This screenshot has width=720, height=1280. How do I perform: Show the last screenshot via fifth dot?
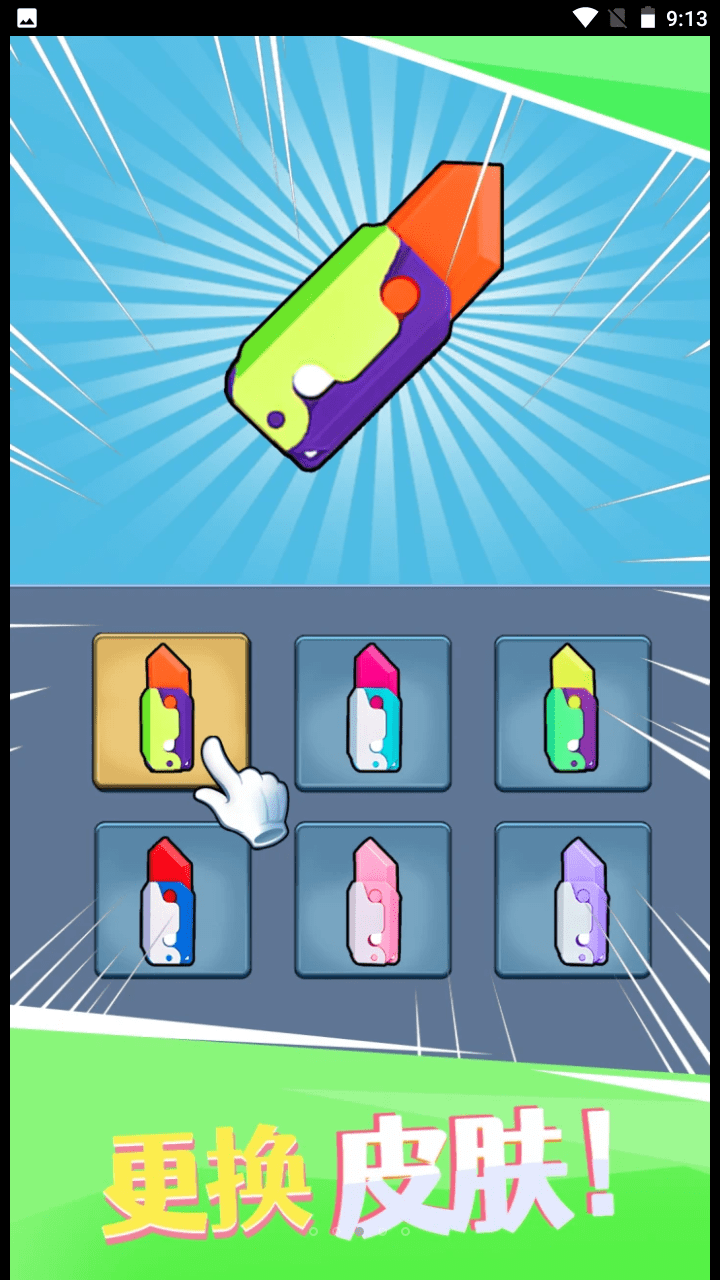click(406, 1232)
